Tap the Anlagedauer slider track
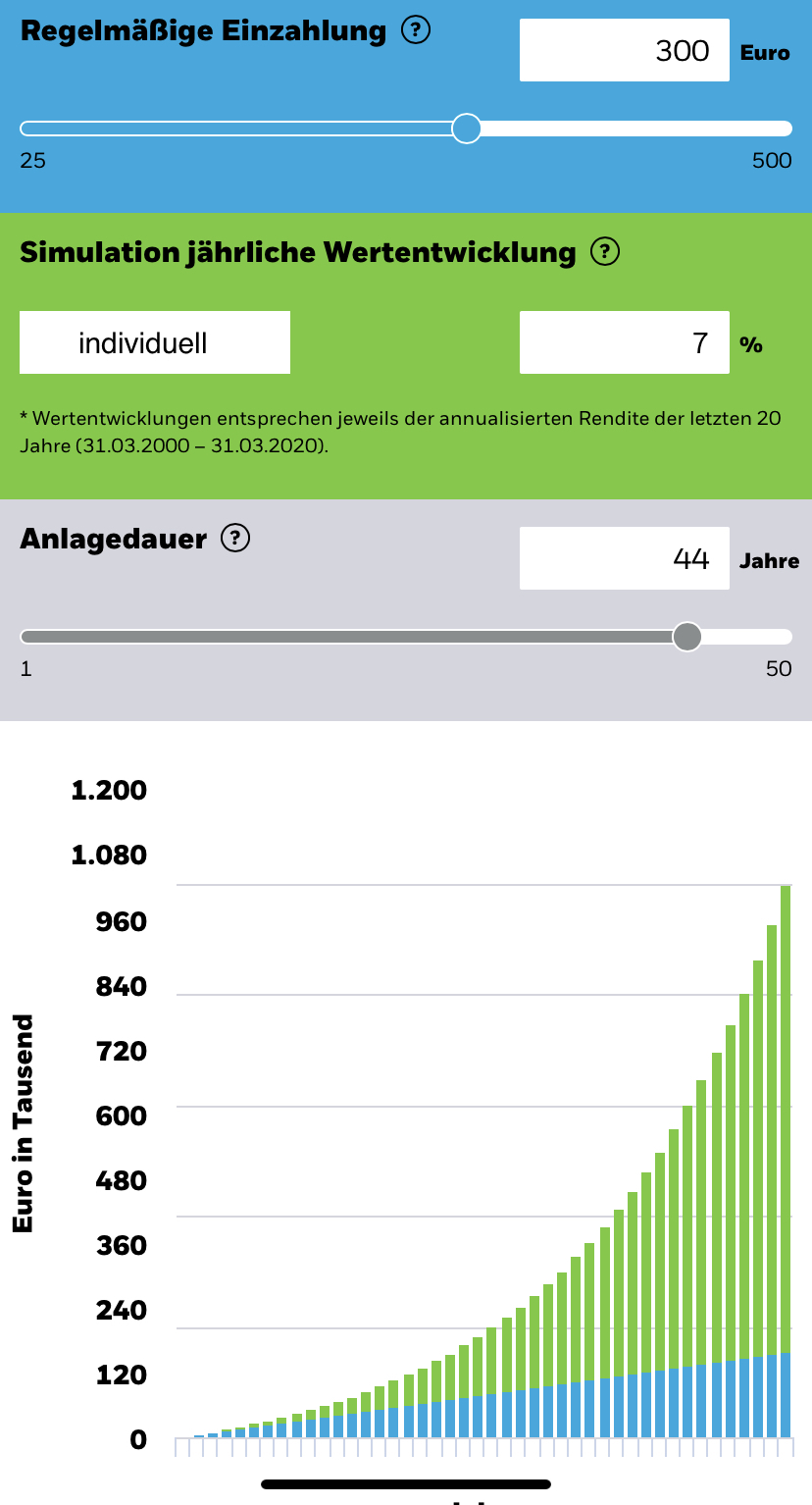 click(406, 637)
